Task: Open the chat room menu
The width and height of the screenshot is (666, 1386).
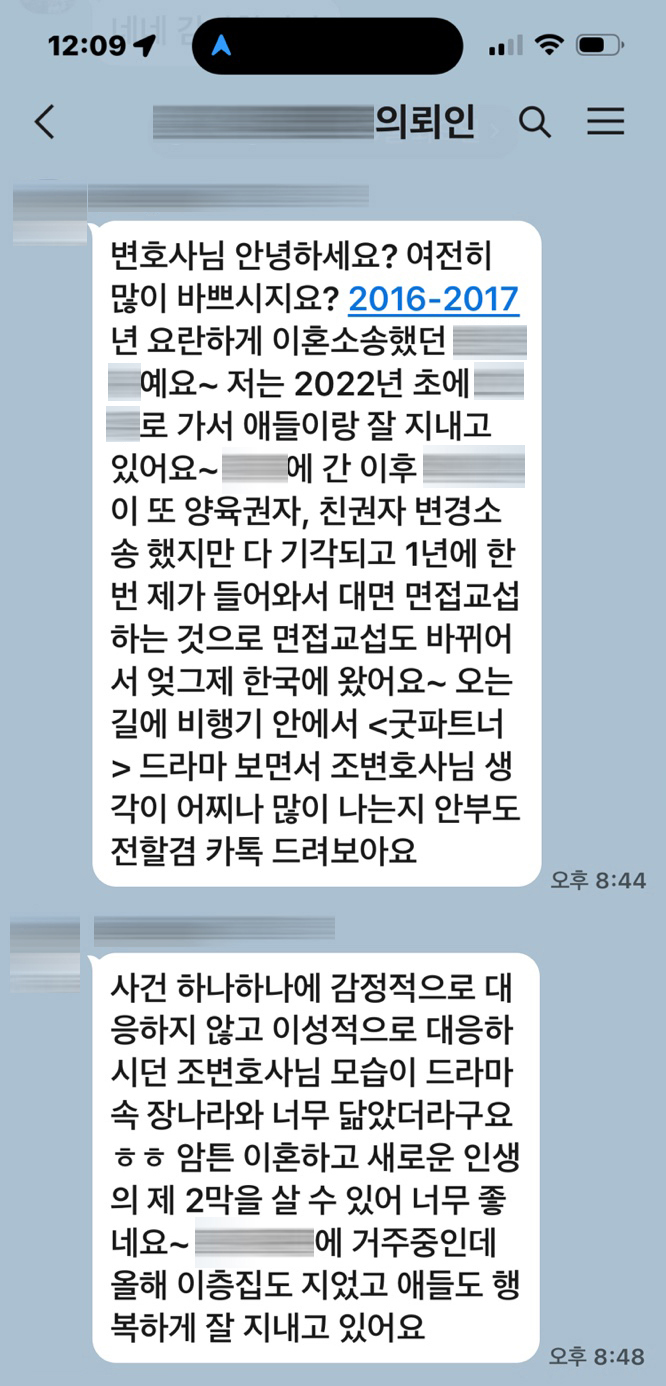Action: pyautogui.click(x=605, y=122)
